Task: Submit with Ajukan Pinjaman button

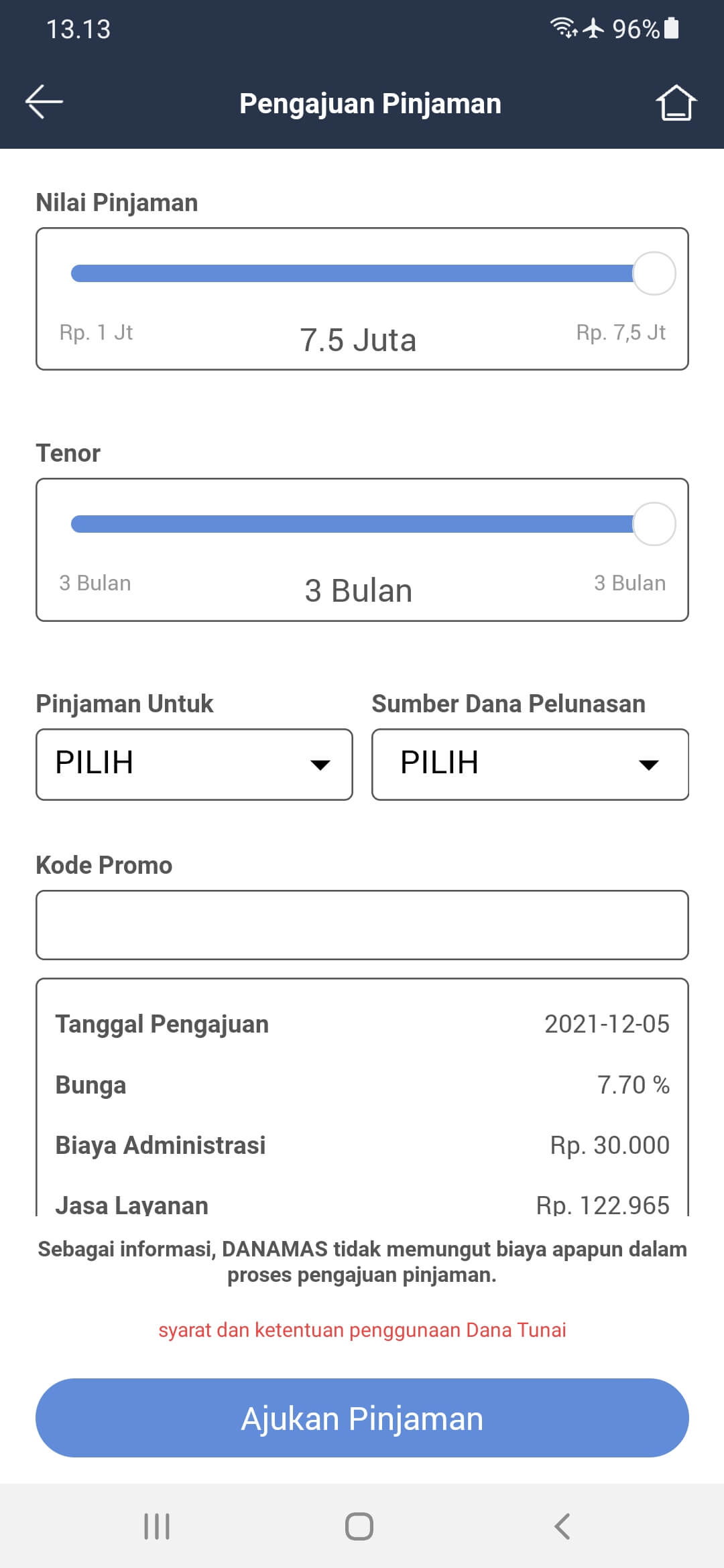Action: coord(362,1418)
